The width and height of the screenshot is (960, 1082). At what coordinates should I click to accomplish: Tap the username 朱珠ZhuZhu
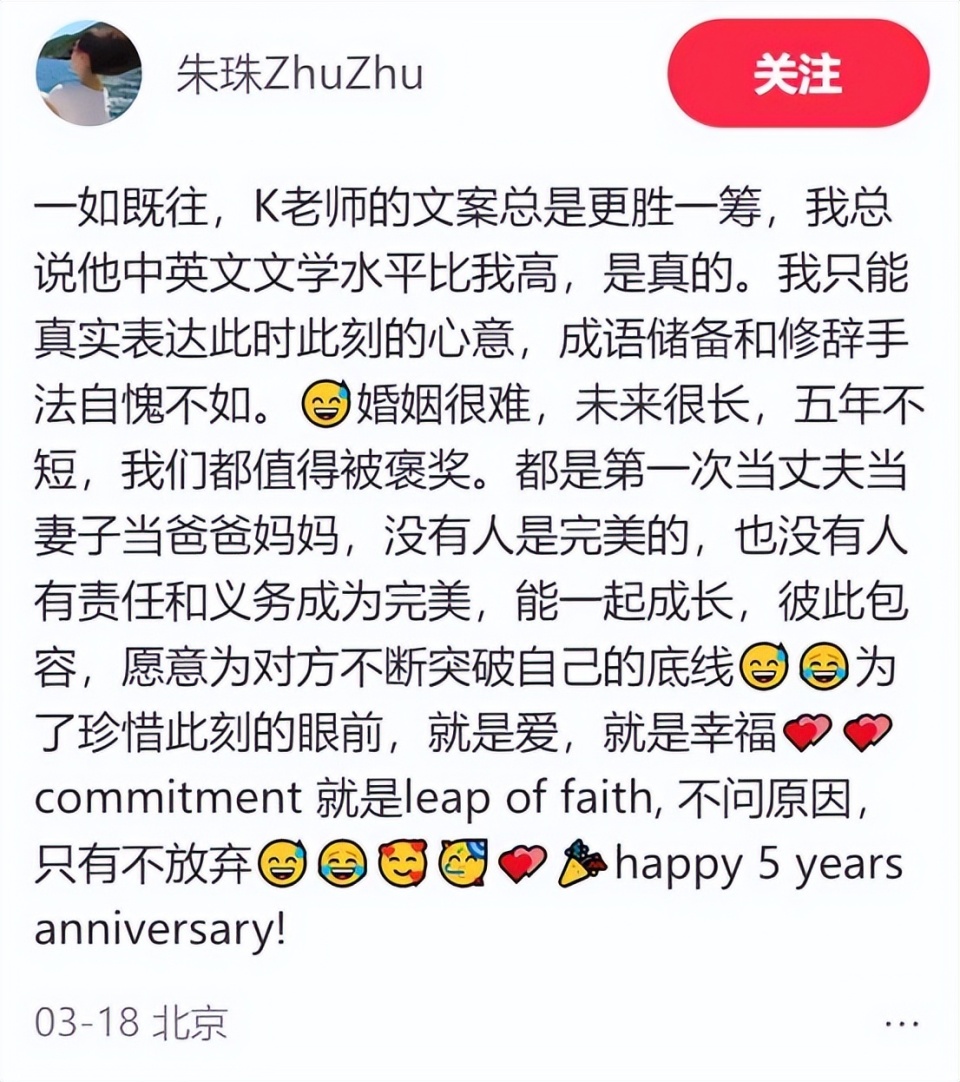(299, 75)
